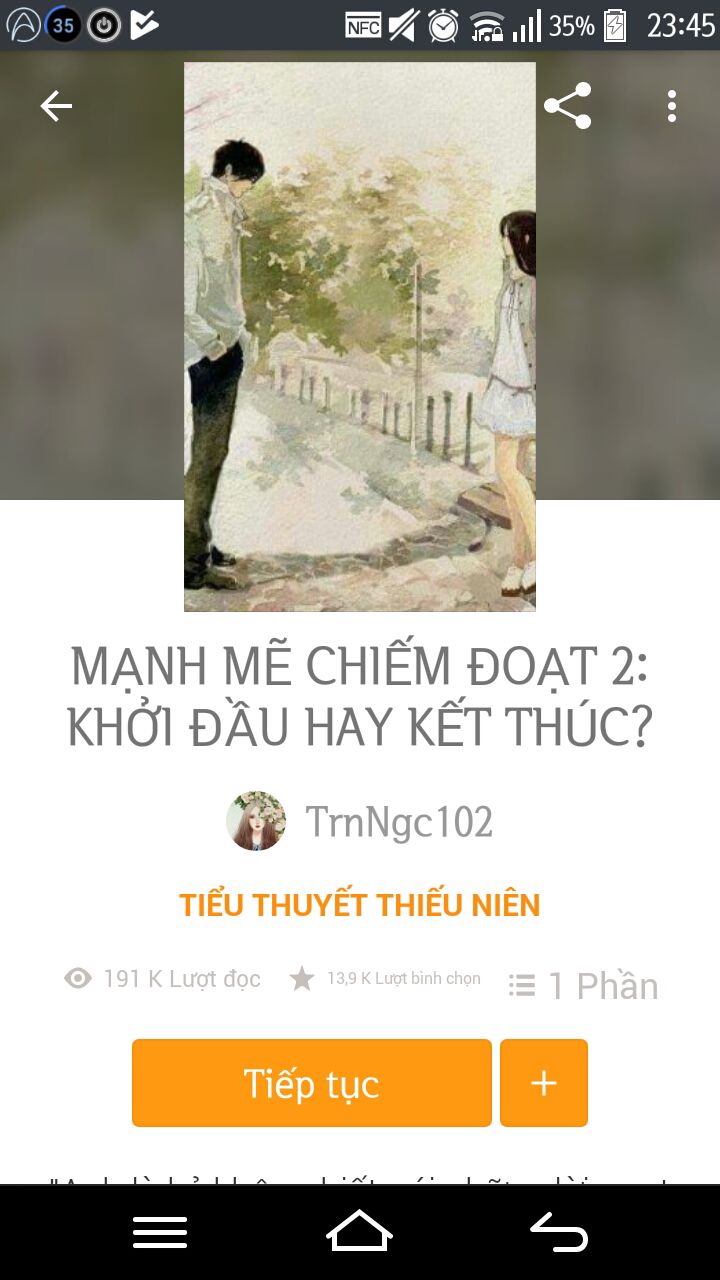Open the three-dot overflow menu

tap(672, 106)
